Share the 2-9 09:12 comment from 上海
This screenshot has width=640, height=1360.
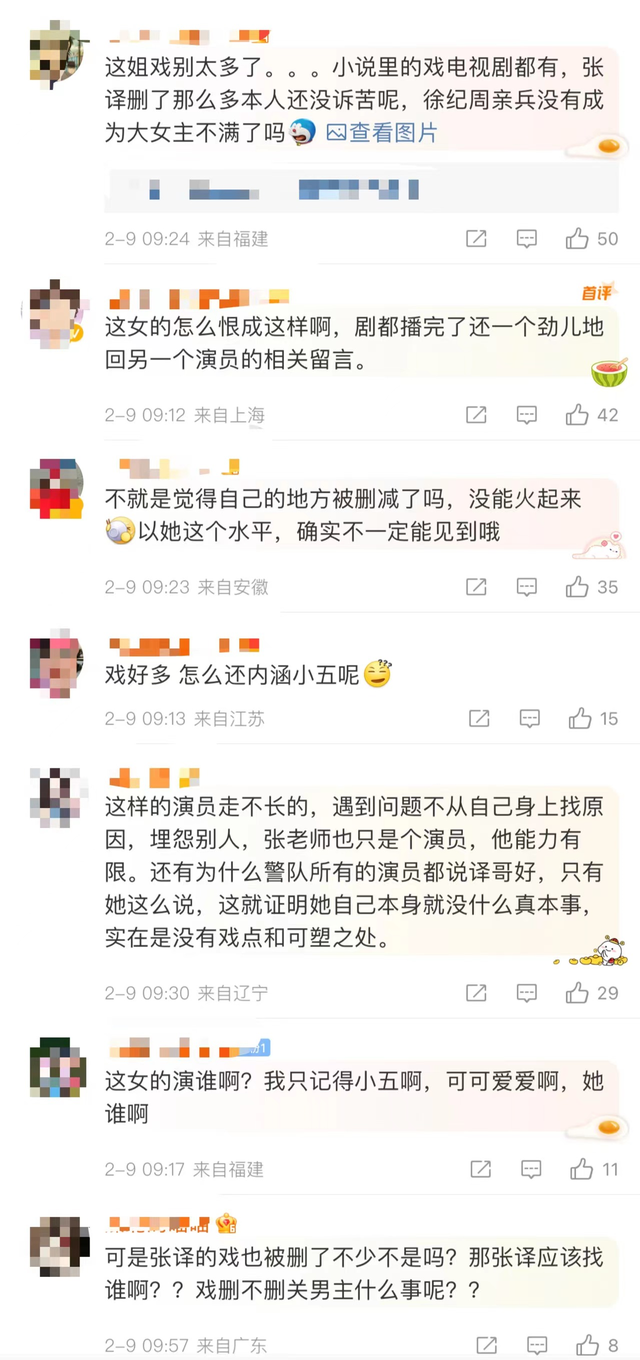click(x=478, y=414)
